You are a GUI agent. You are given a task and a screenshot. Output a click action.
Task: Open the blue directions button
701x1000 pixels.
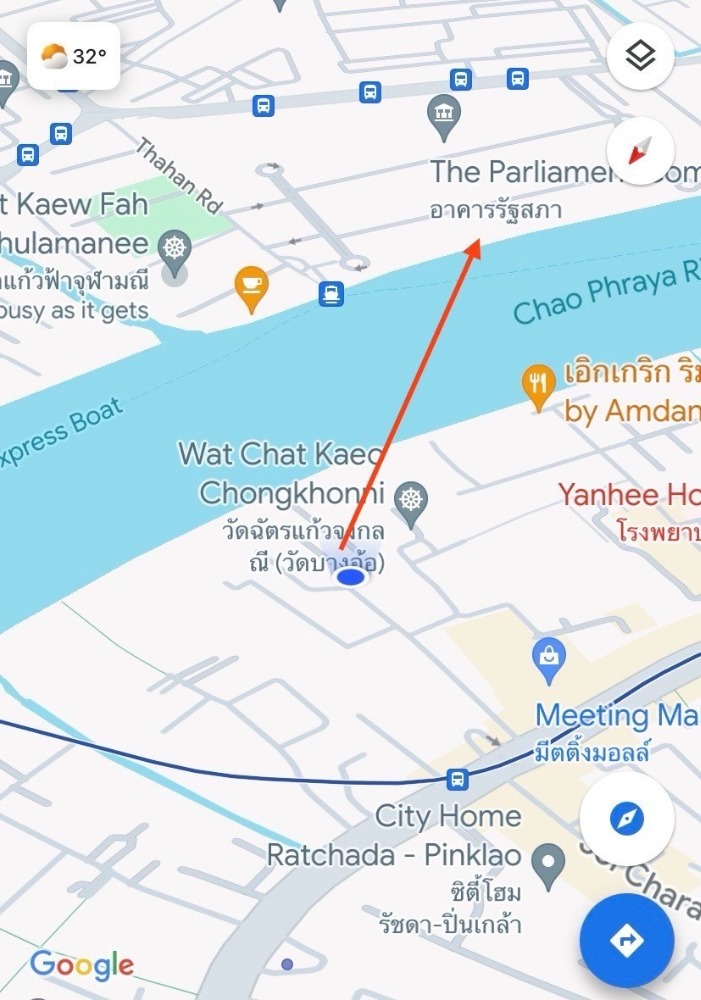click(627, 941)
